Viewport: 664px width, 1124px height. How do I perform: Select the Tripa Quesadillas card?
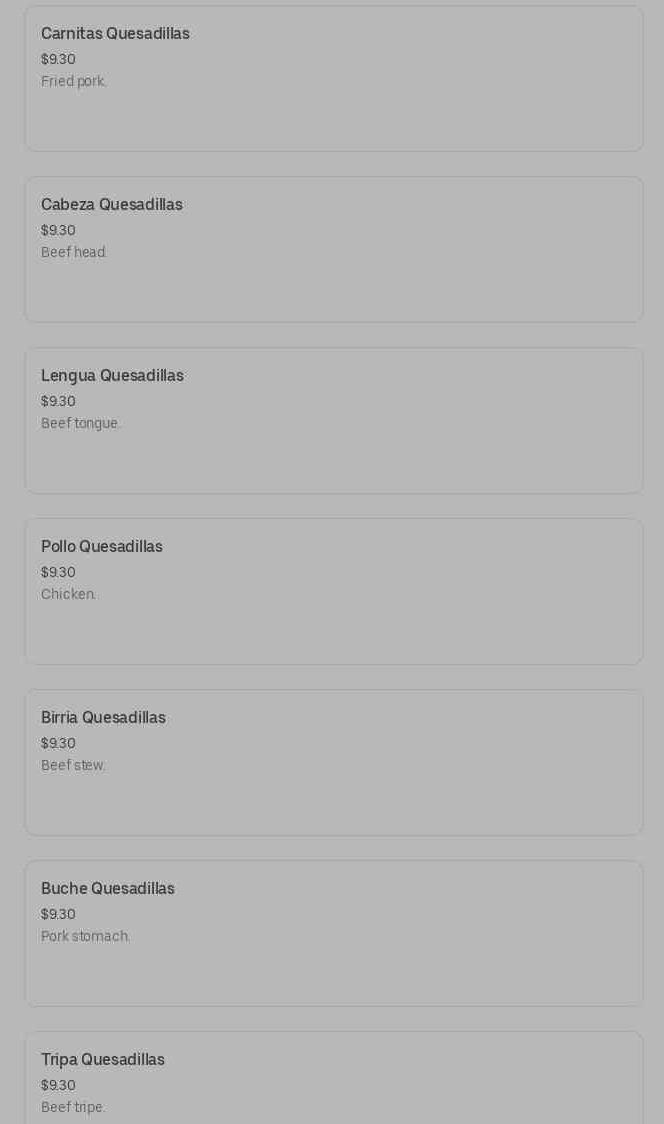point(333,1080)
